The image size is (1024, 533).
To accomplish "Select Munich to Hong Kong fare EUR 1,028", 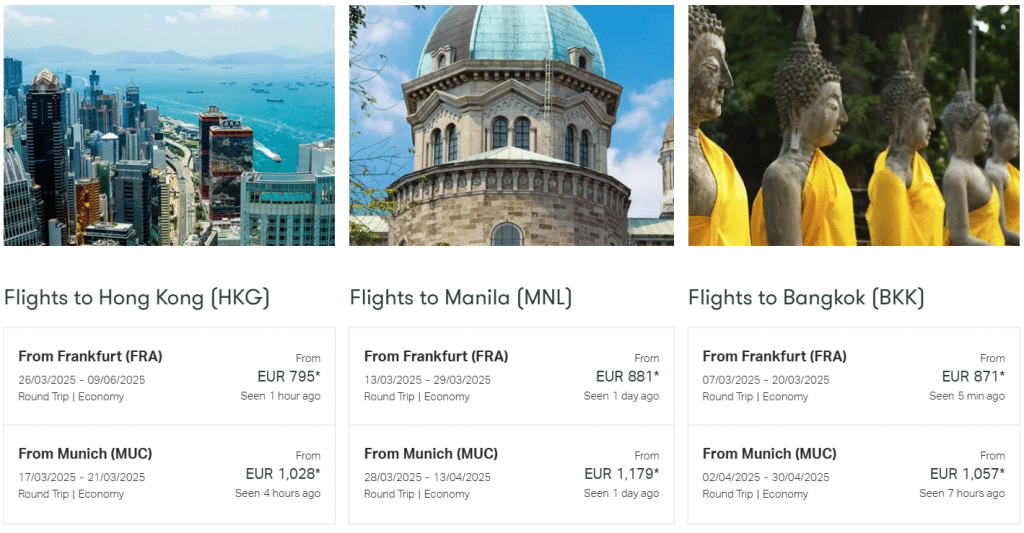I will click(x=169, y=474).
